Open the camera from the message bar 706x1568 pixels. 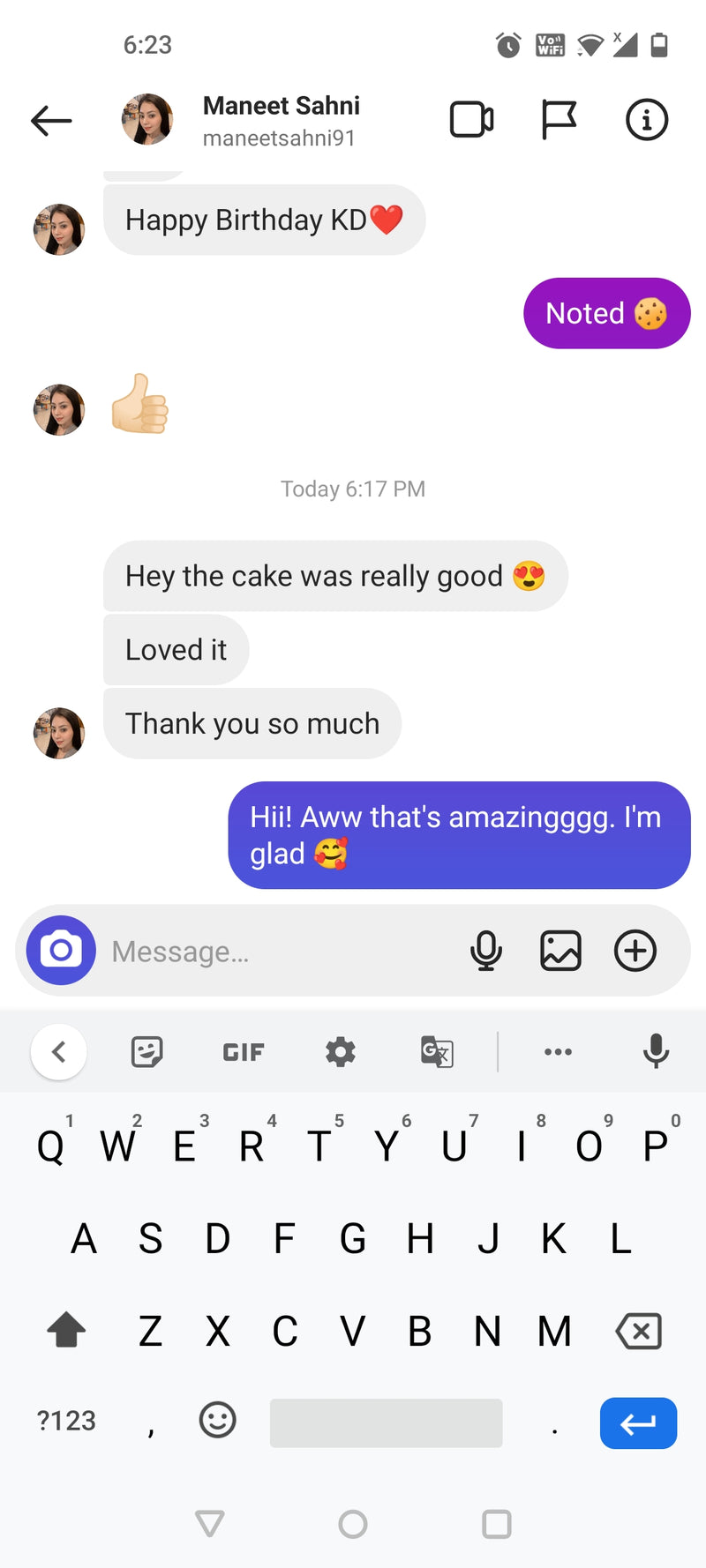61,951
